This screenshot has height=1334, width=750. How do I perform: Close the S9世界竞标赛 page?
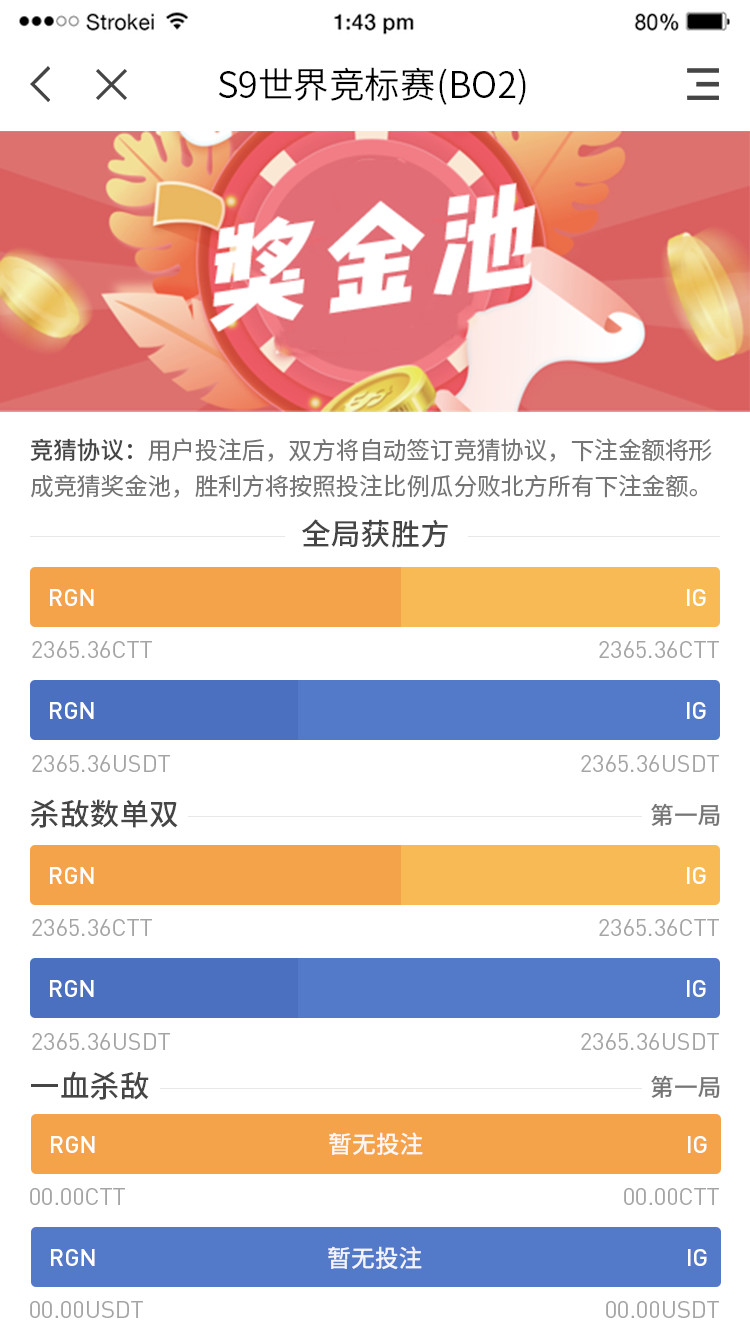(111, 85)
